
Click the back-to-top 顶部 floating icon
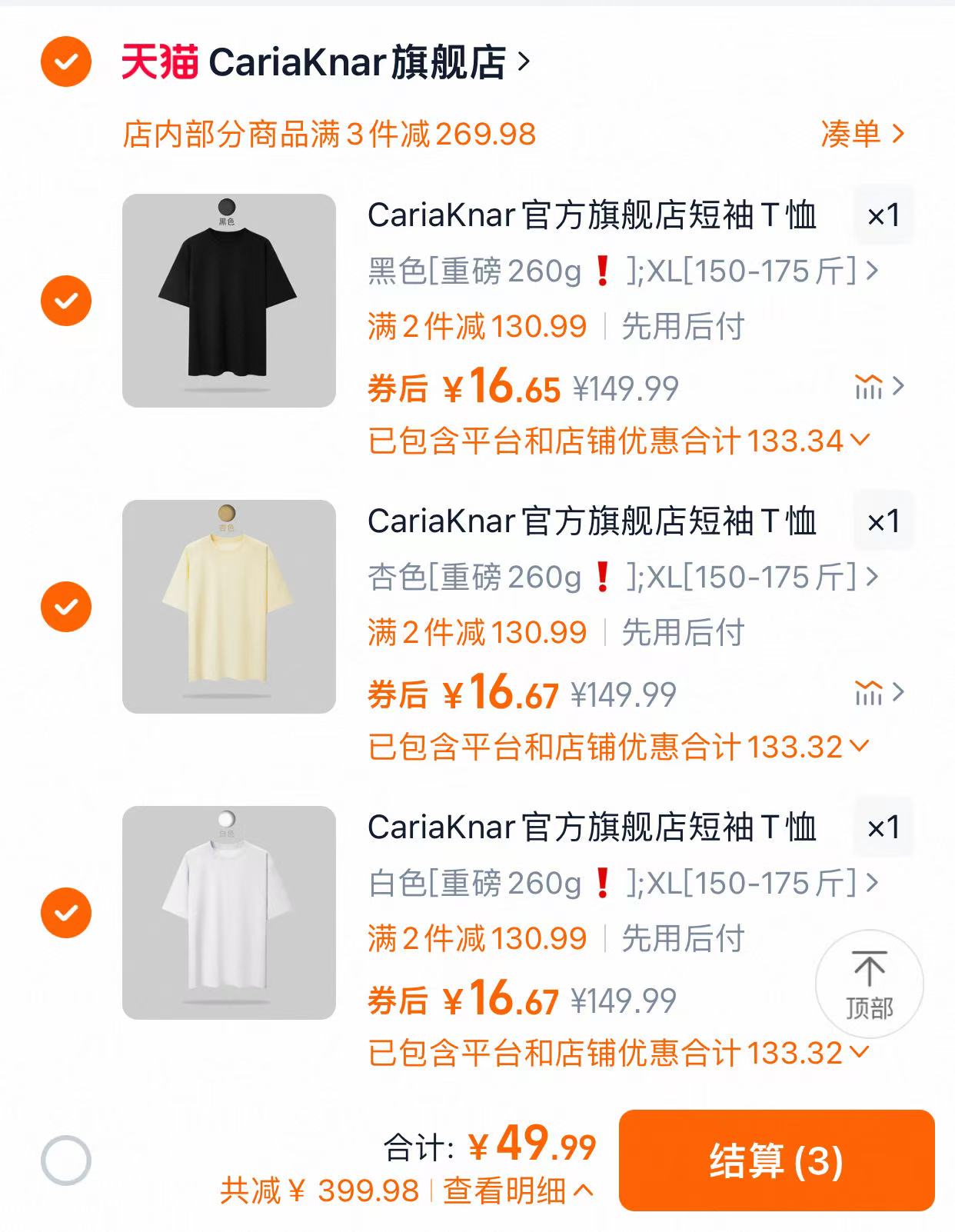point(870,984)
